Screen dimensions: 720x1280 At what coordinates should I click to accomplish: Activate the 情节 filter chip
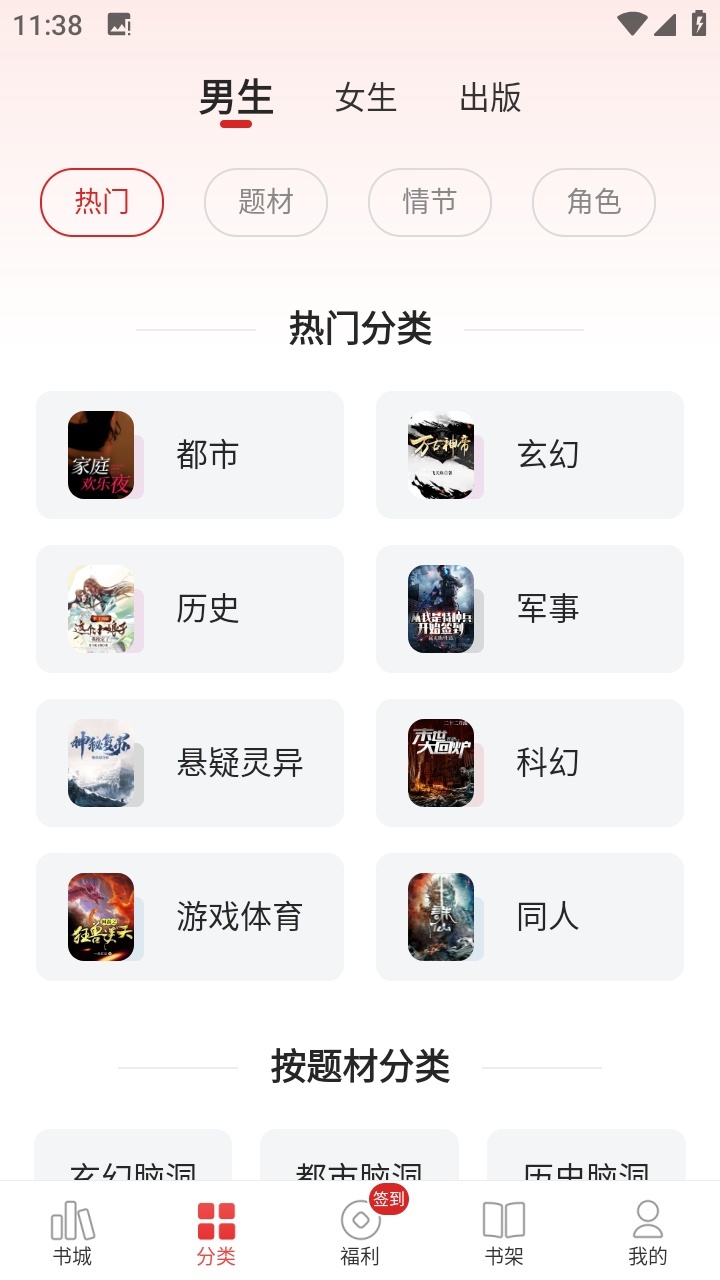[429, 202]
